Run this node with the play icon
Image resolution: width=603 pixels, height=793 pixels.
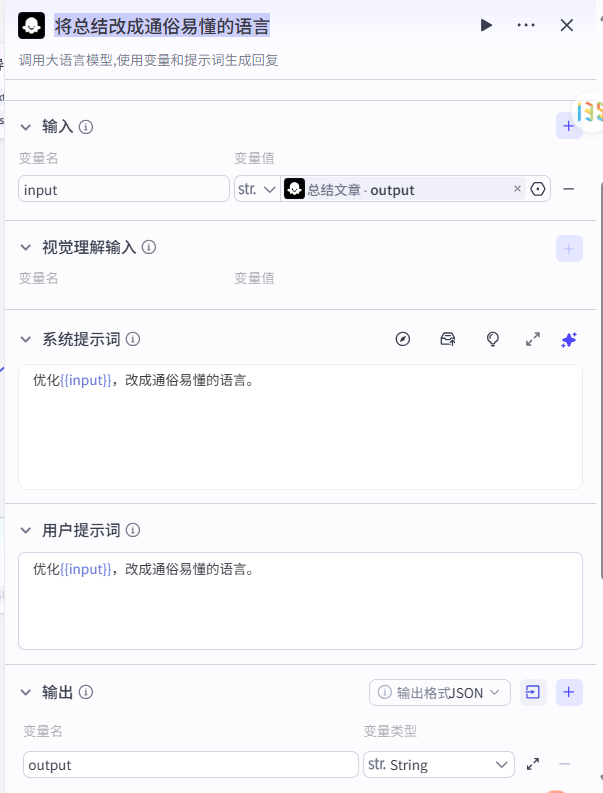[x=486, y=26]
